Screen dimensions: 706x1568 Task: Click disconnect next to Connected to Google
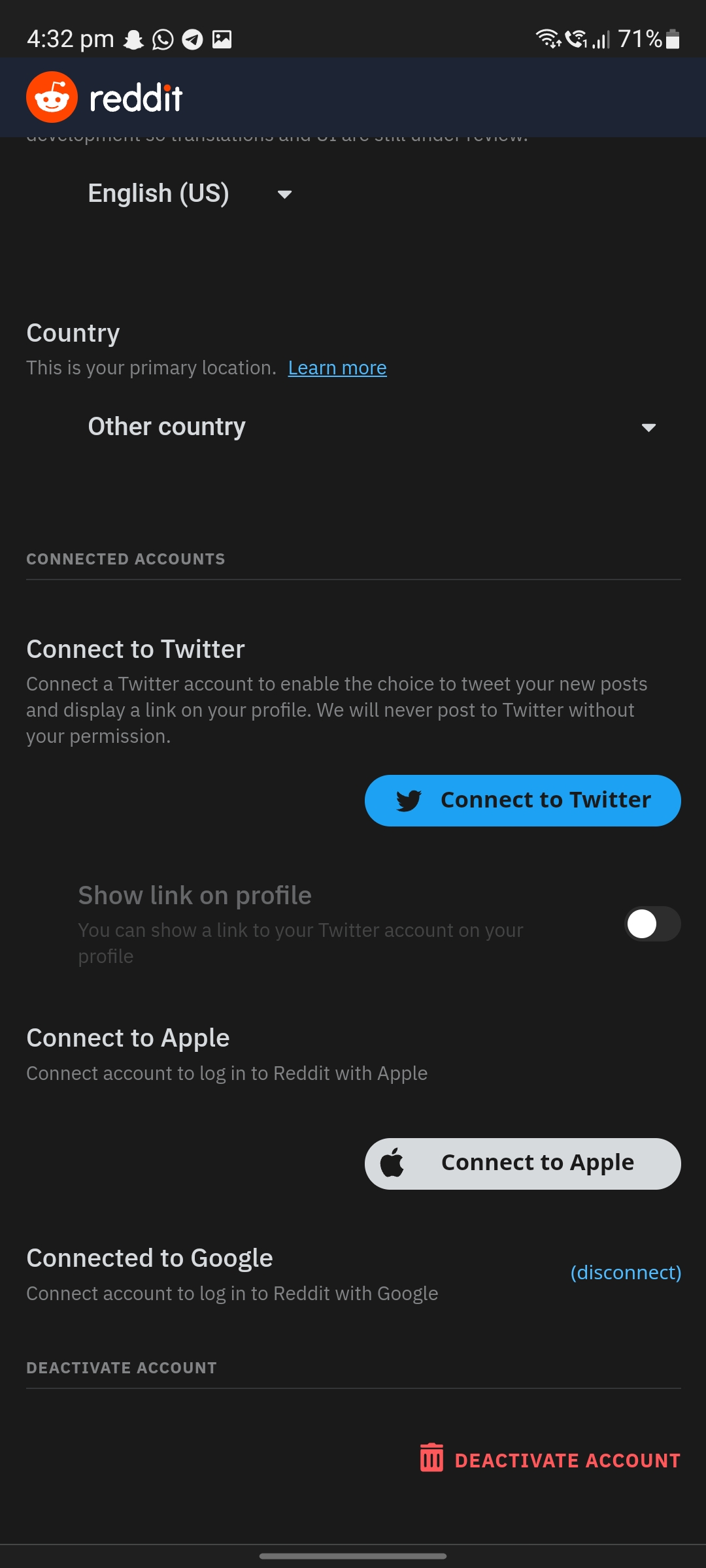click(625, 1272)
